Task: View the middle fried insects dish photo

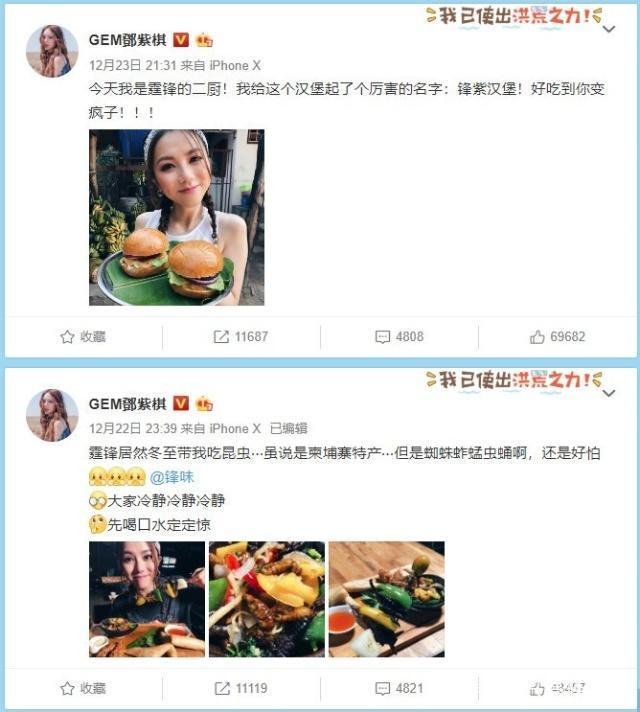Action: click(x=266, y=599)
